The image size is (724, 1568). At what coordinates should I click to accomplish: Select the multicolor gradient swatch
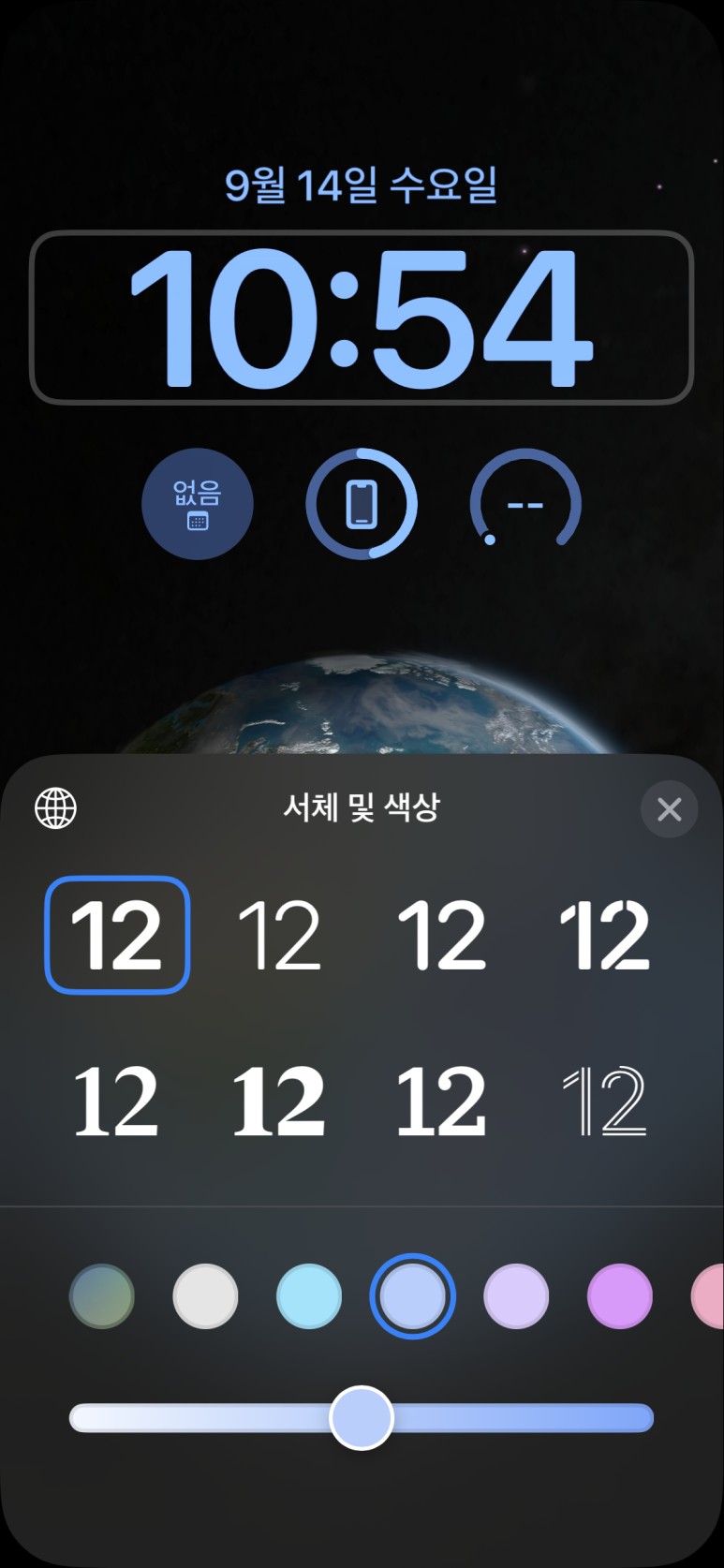tap(102, 1296)
